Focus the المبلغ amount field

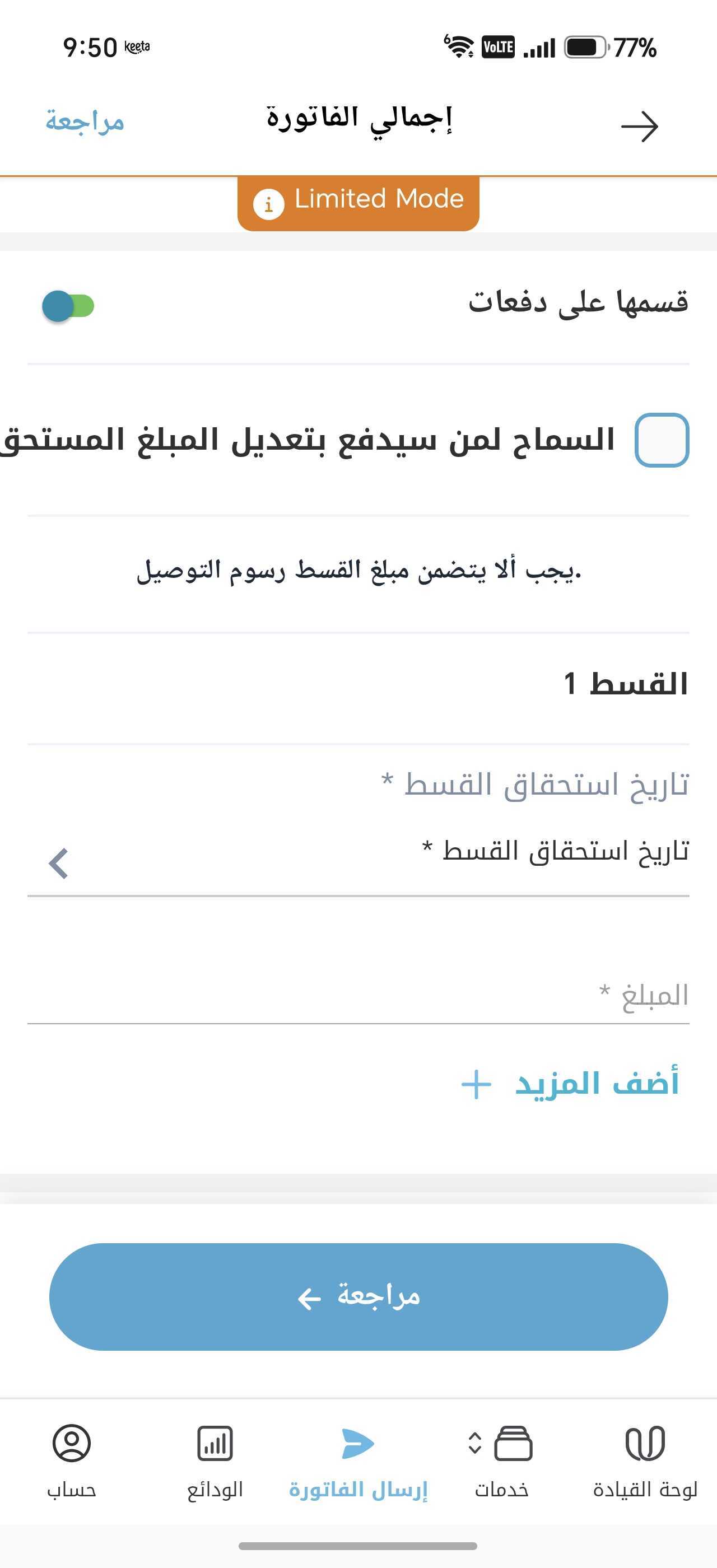tap(358, 996)
